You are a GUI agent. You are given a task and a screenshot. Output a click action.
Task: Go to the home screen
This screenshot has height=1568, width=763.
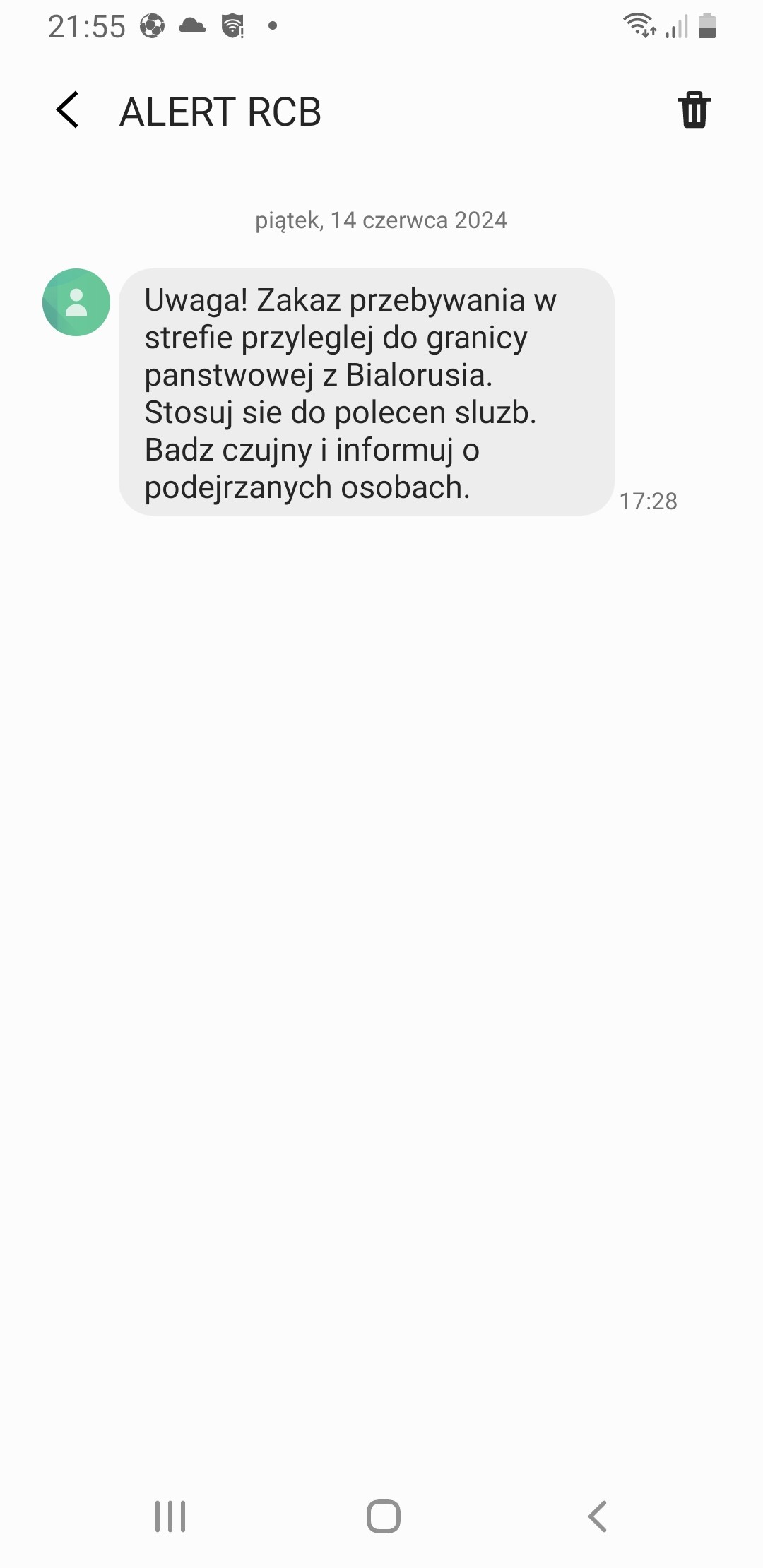coord(384,1516)
